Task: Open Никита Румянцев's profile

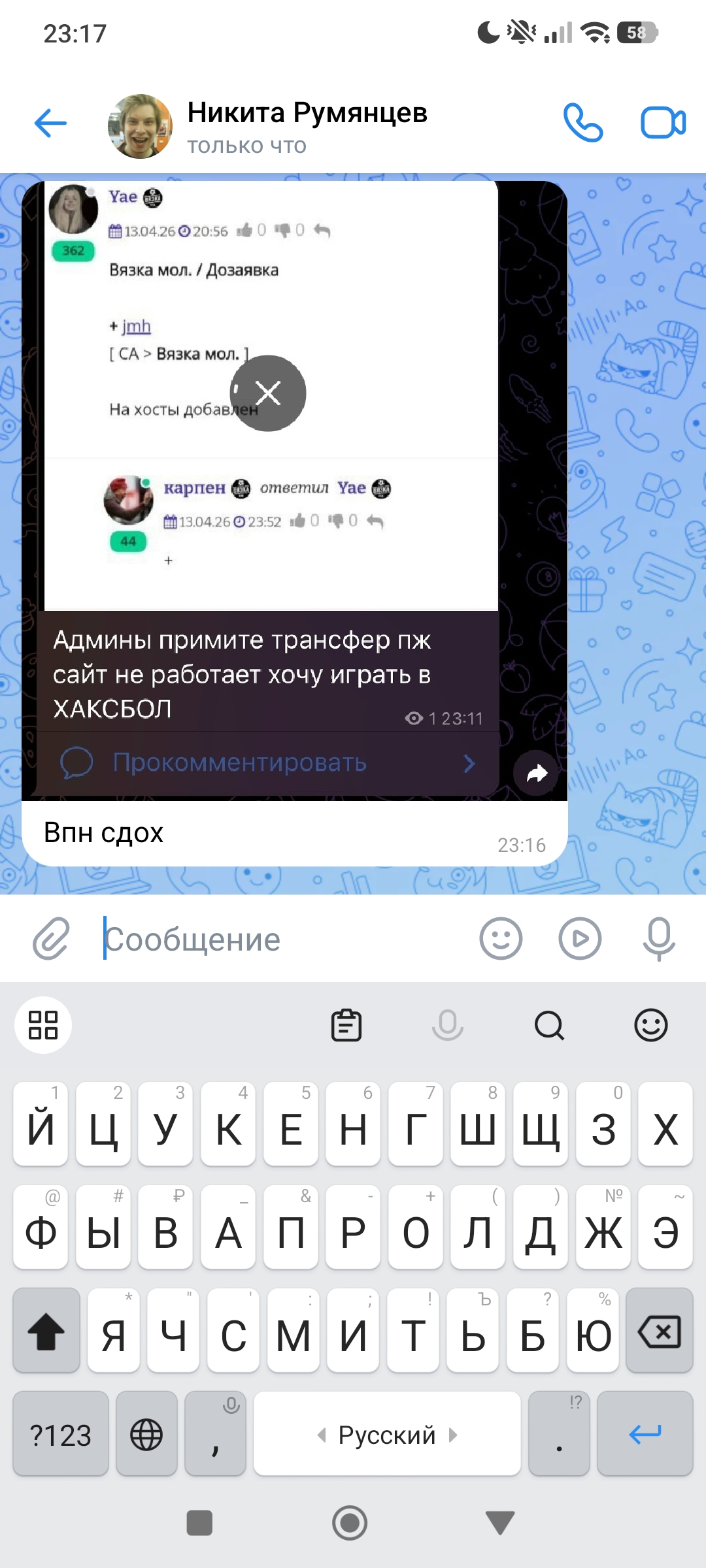Action: (x=307, y=125)
